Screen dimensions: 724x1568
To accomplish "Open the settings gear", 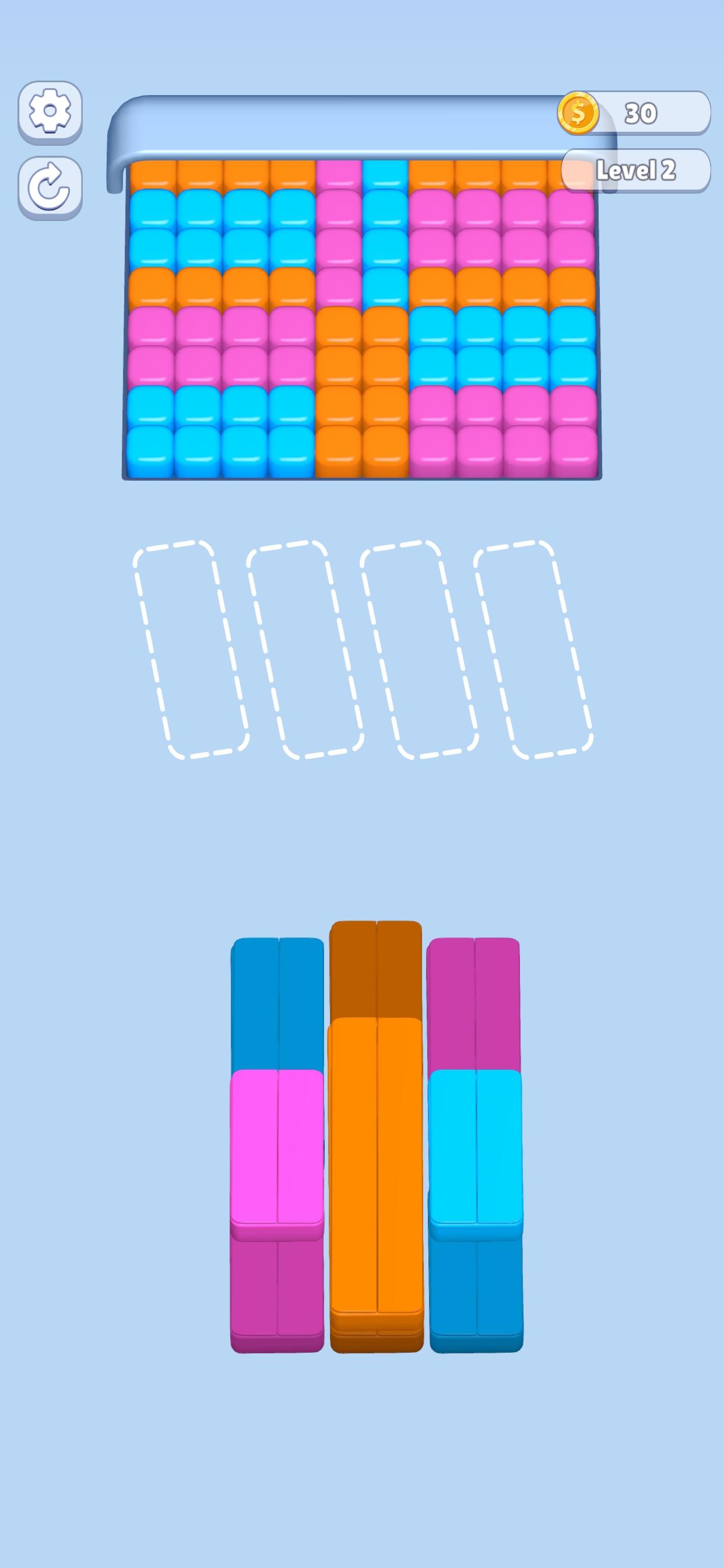I will tap(50, 111).
